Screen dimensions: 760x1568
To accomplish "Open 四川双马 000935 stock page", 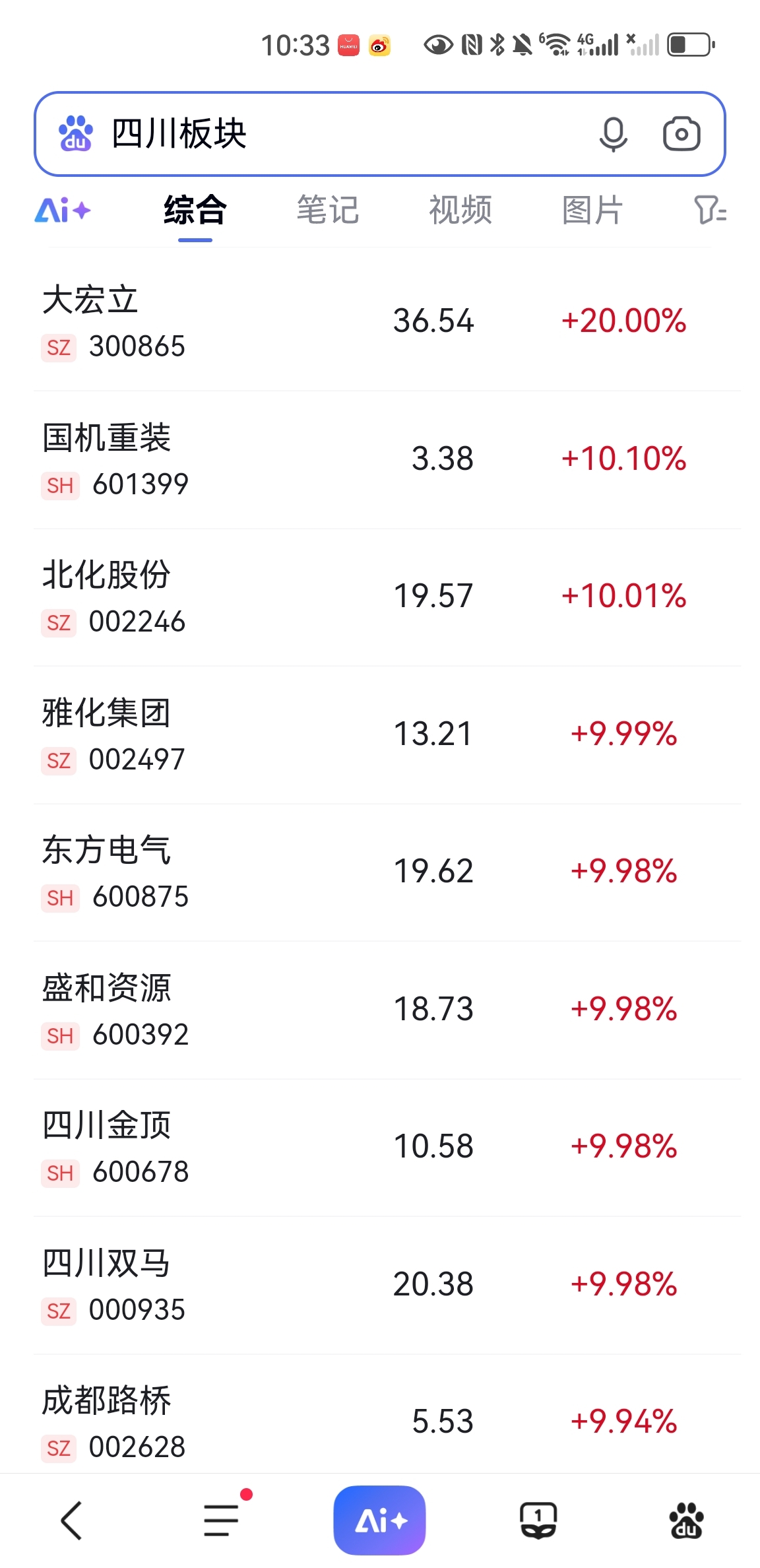I will [387, 1286].
